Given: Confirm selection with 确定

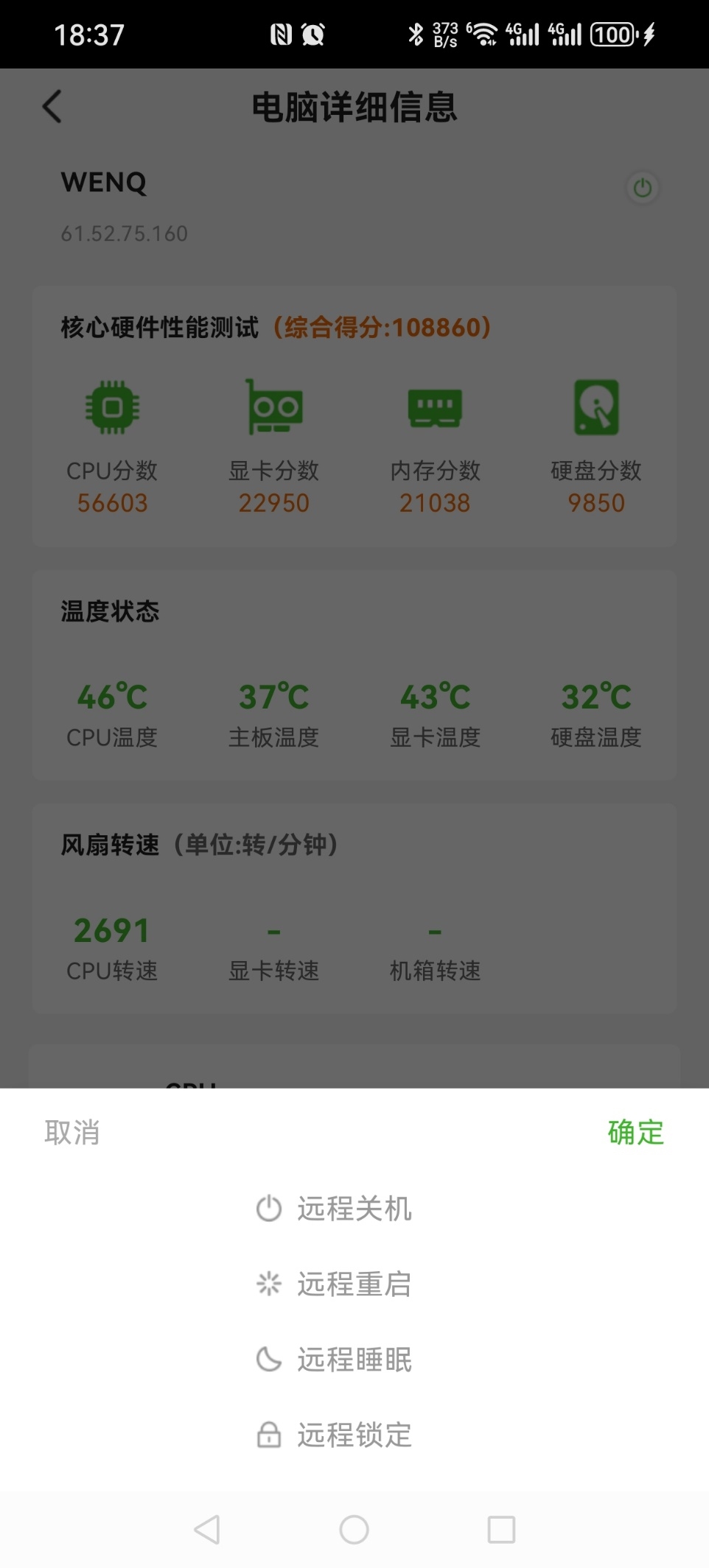Looking at the screenshot, I should (635, 1132).
